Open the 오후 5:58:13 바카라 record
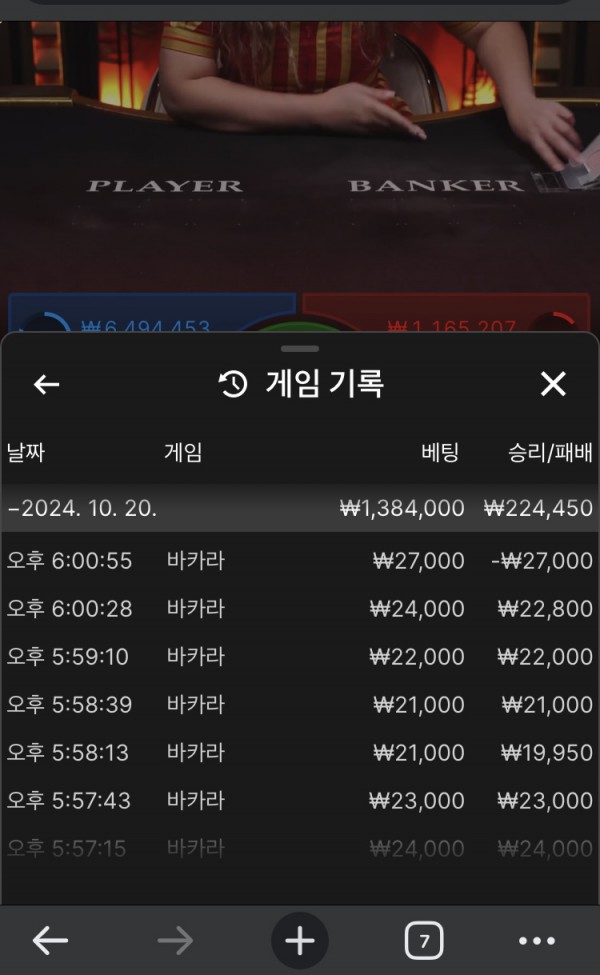The width and height of the screenshot is (600, 975). coord(299,752)
